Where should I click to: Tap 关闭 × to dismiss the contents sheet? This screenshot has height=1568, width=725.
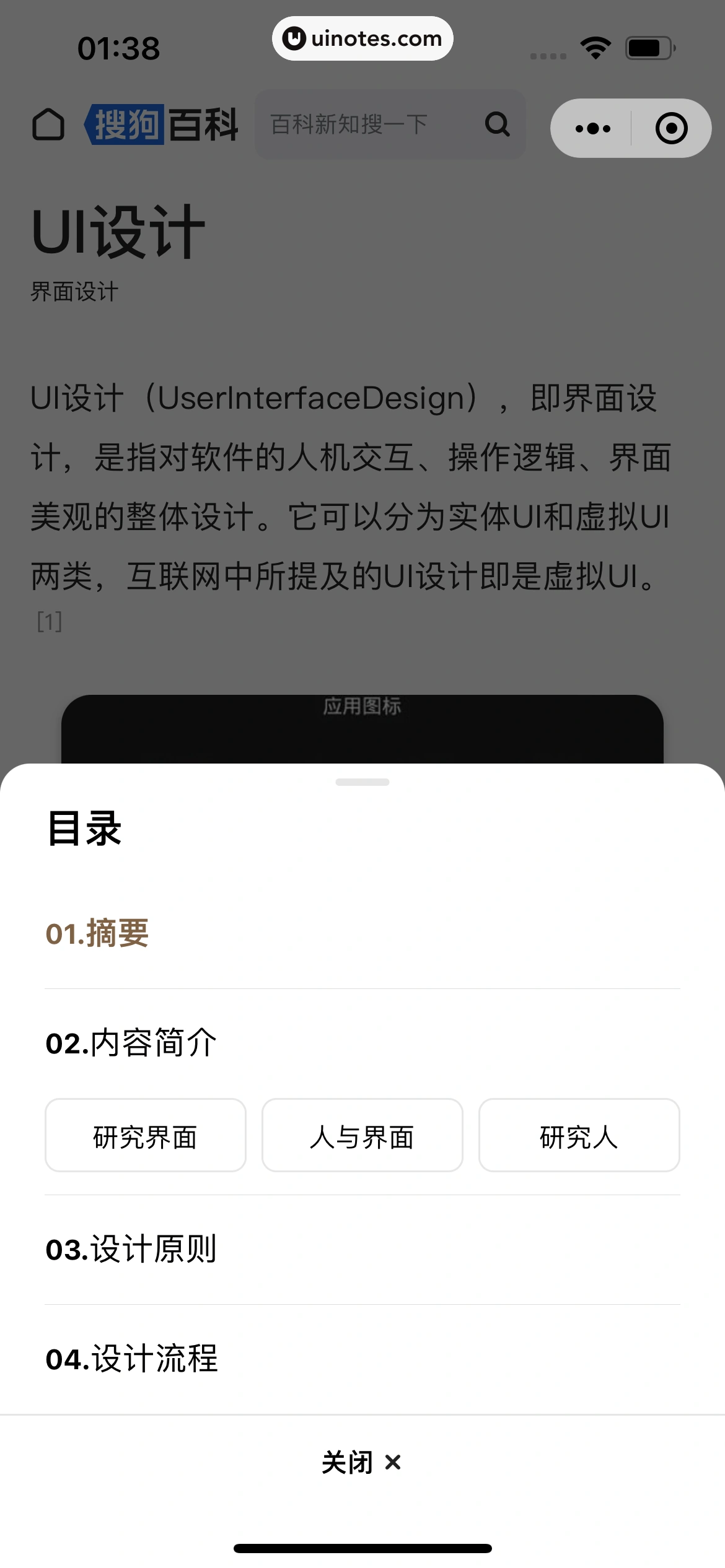coord(362,1462)
